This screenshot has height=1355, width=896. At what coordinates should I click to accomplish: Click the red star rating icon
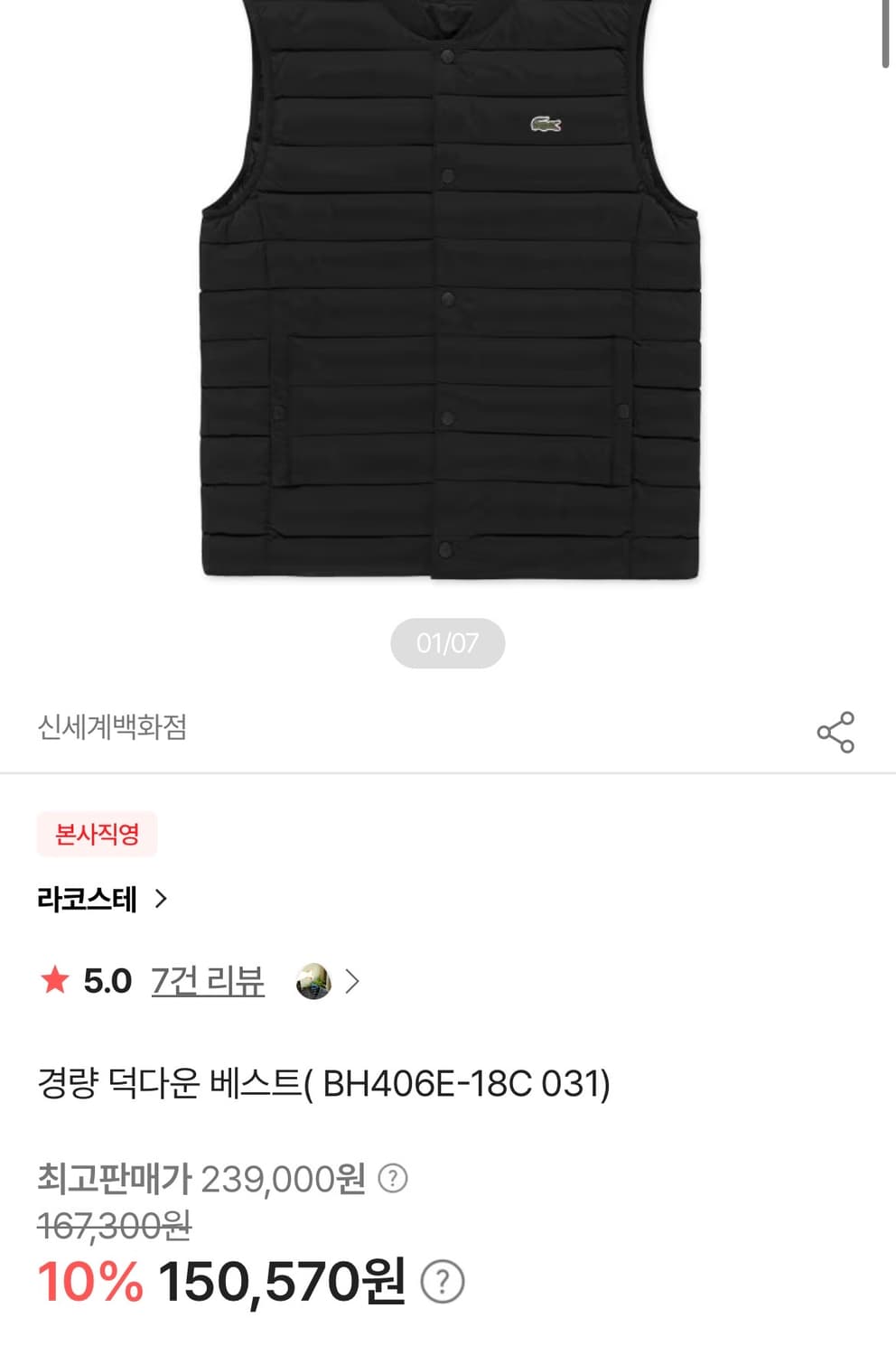pyautogui.click(x=56, y=979)
